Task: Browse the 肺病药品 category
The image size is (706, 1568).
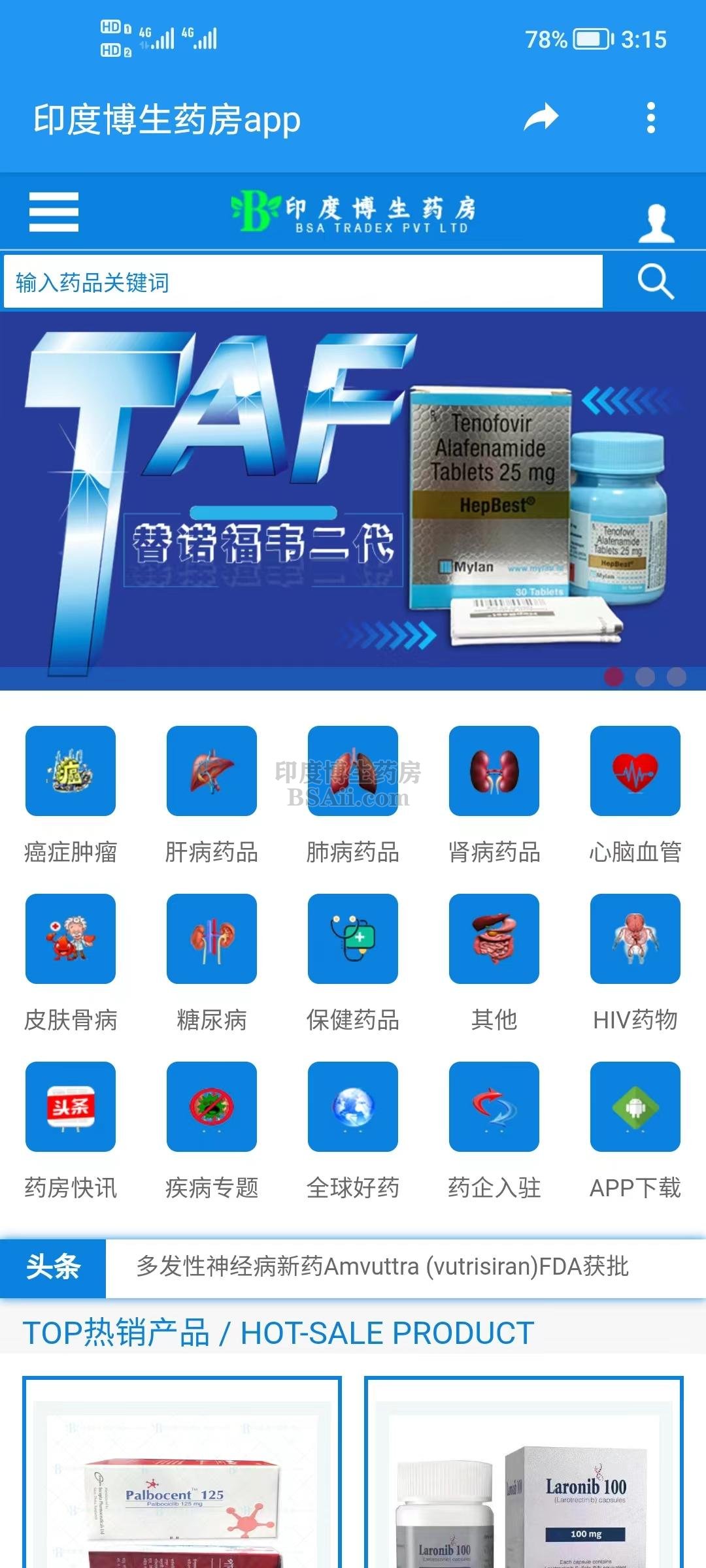Action: click(353, 772)
